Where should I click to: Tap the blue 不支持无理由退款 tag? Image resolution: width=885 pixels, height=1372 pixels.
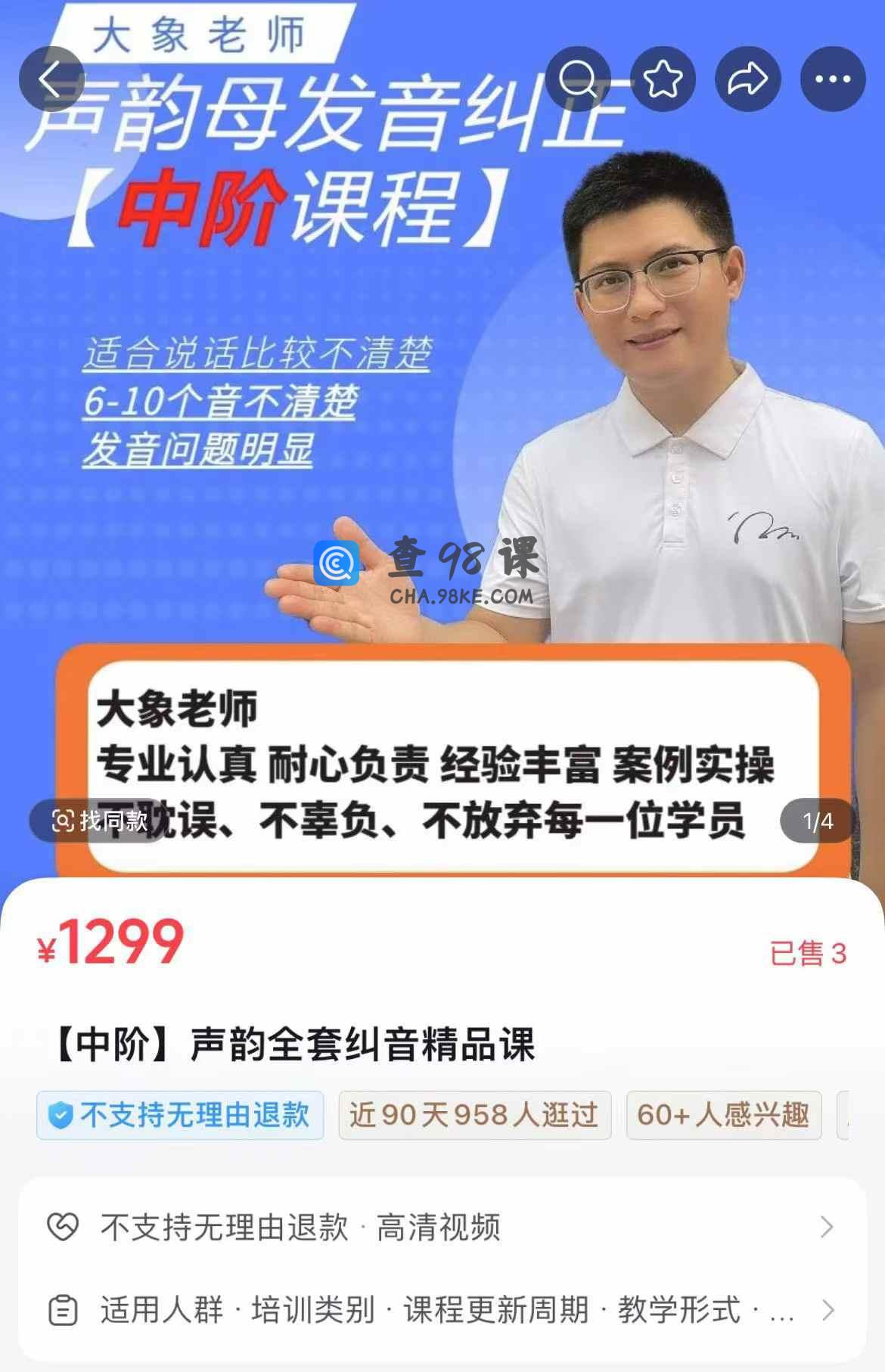pos(180,1115)
